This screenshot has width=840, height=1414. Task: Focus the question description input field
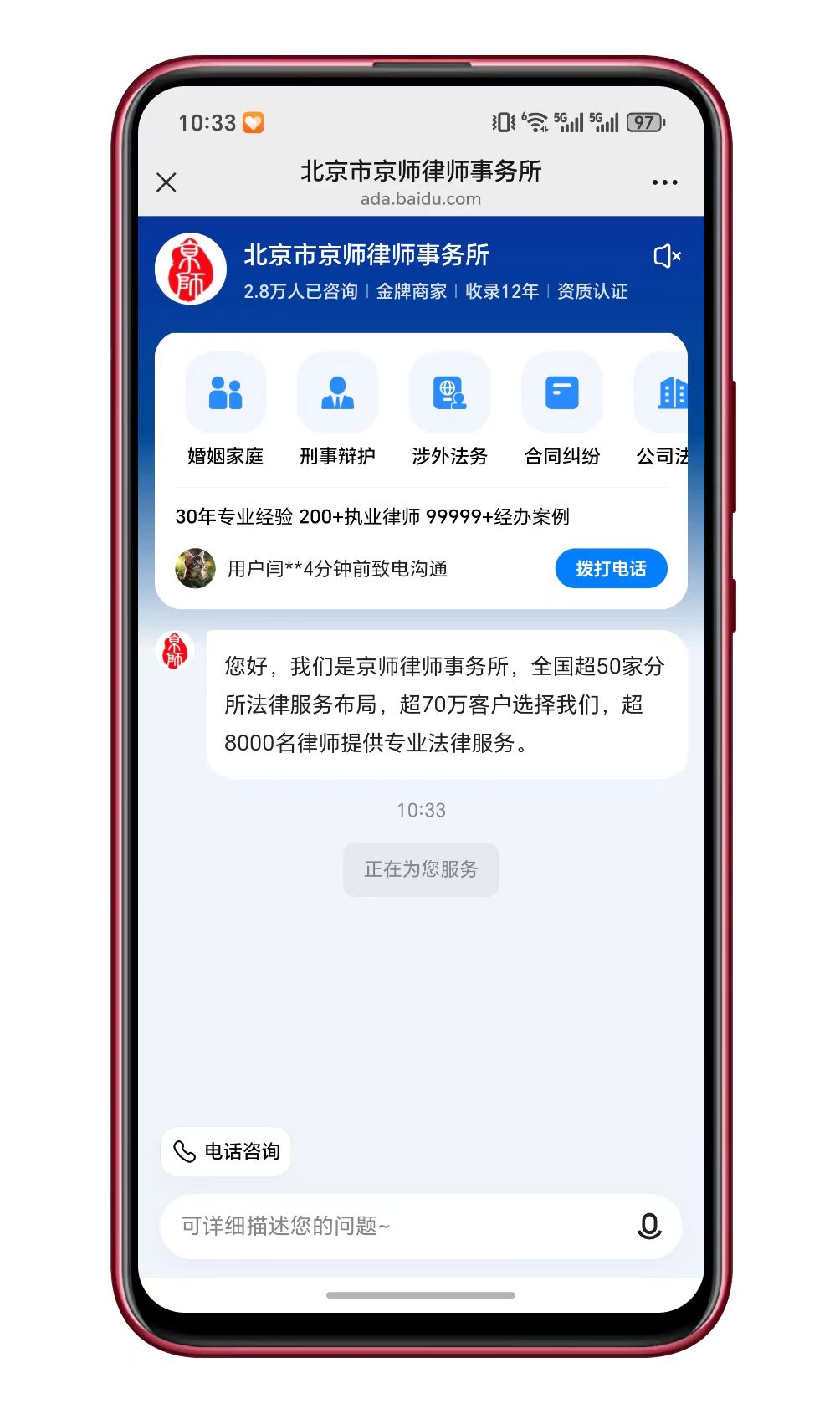(x=393, y=1227)
